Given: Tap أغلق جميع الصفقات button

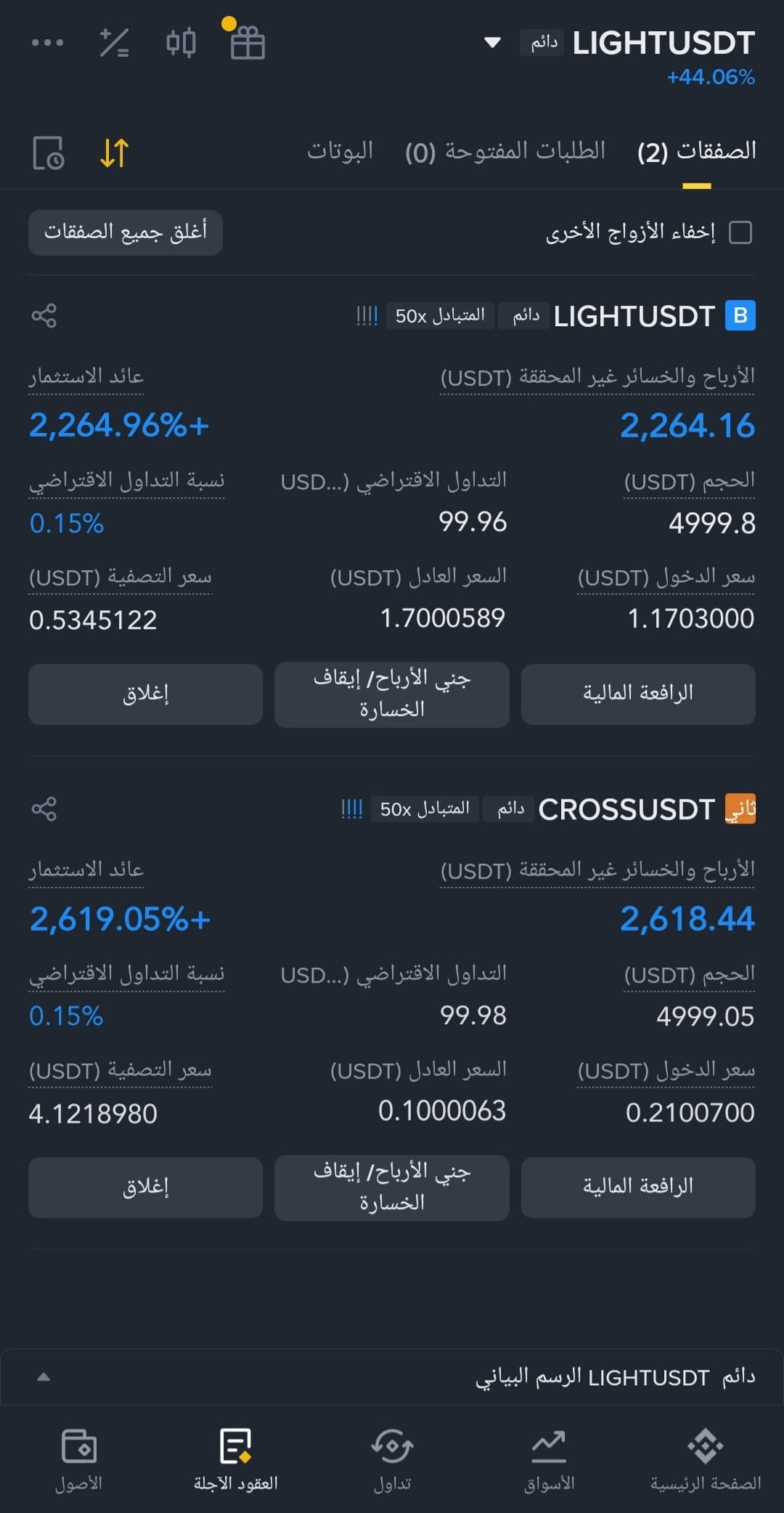Looking at the screenshot, I should (126, 232).
